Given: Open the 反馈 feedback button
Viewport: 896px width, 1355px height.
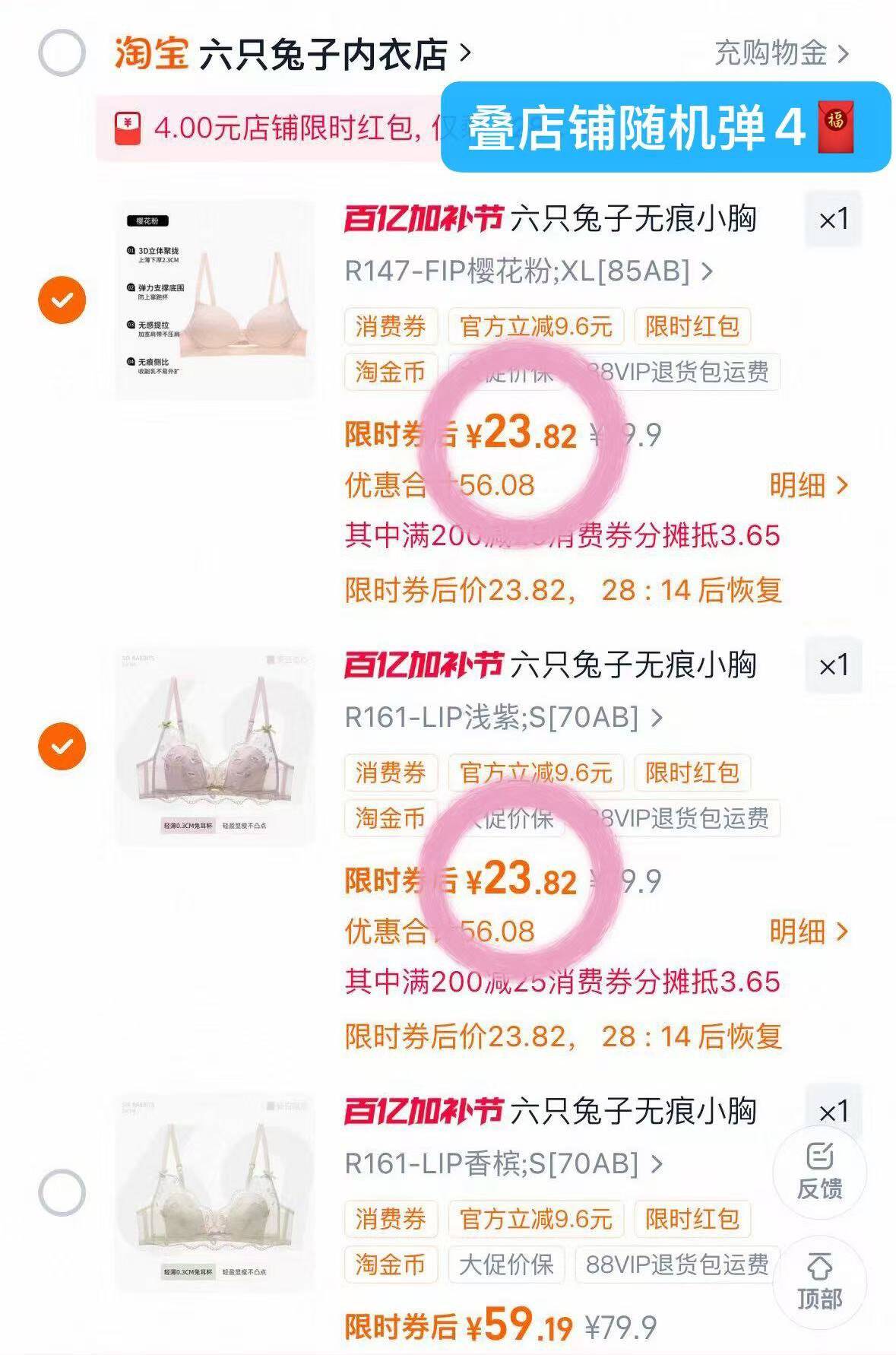Looking at the screenshot, I should coord(819,1172).
